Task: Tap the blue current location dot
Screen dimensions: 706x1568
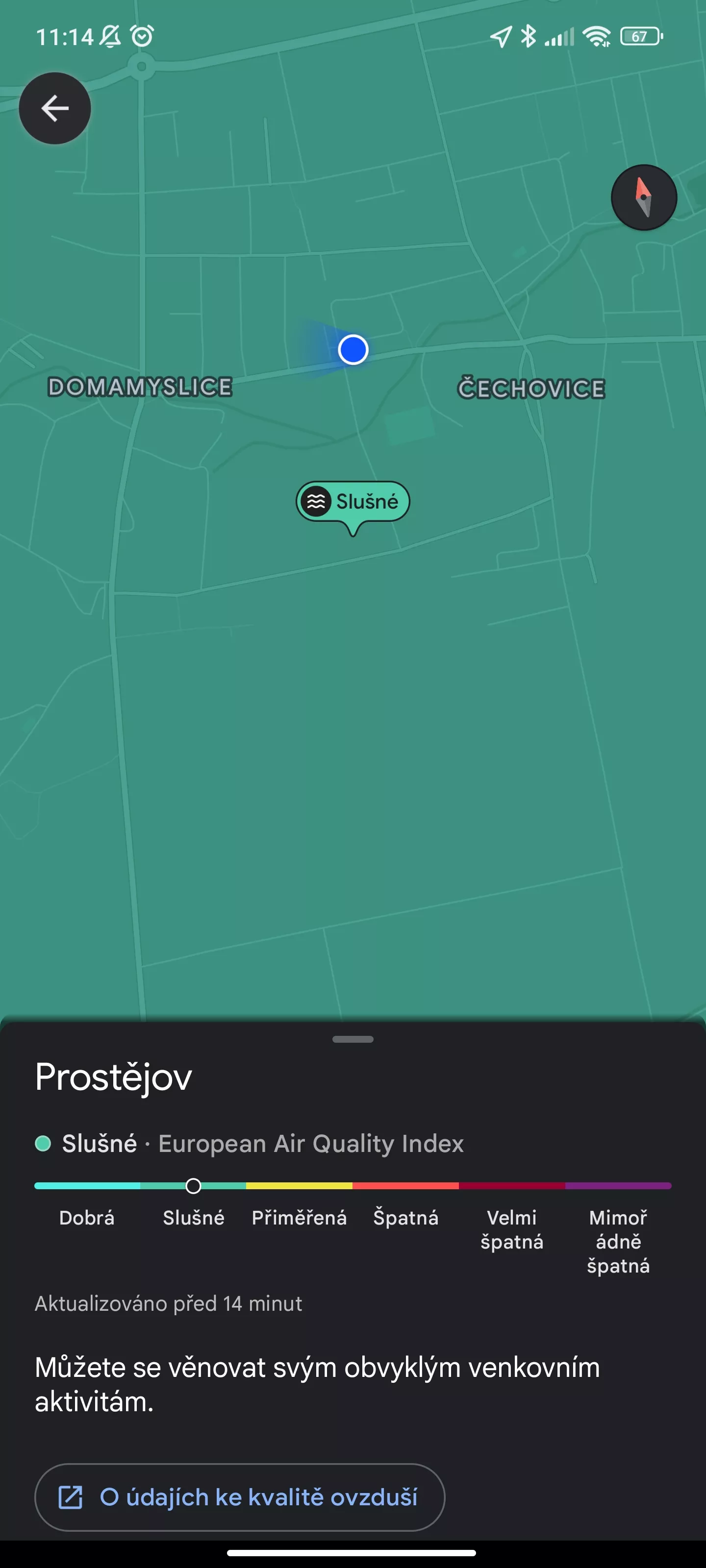Action: [x=353, y=349]
